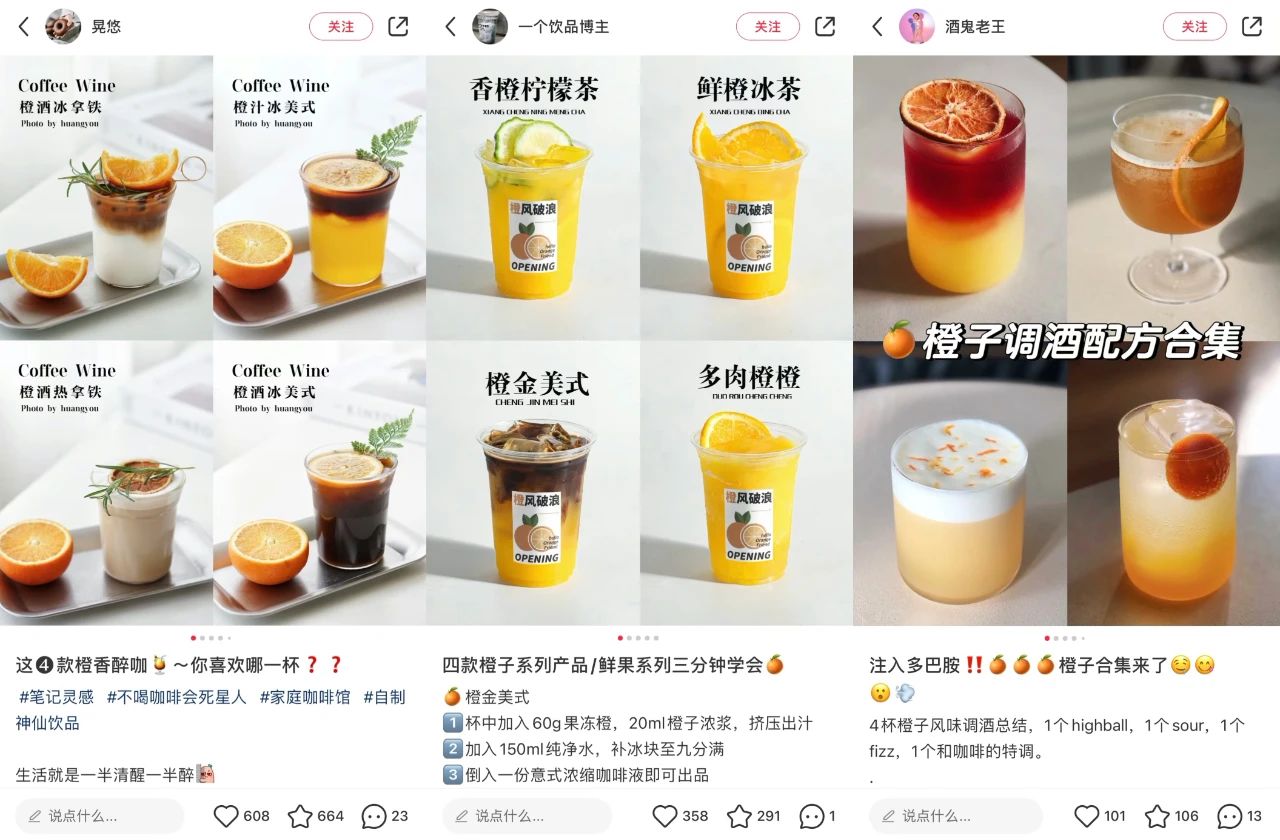This screenshot has height=840, width=1280.
Task: Follow the author 晃悠
Action: (x=341, y=27)
